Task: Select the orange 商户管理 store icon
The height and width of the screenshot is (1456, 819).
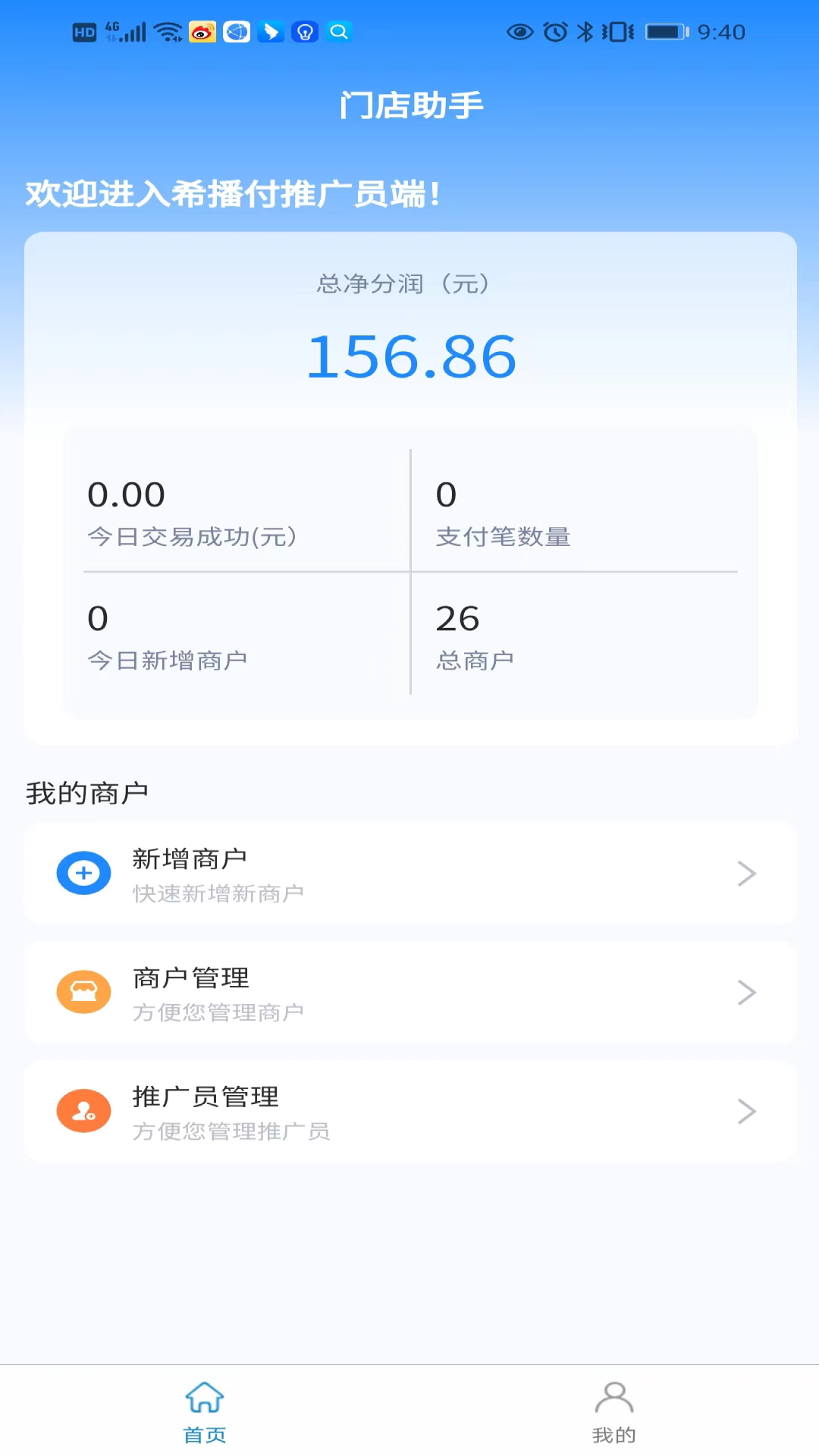Action: [x=83, y=992]
